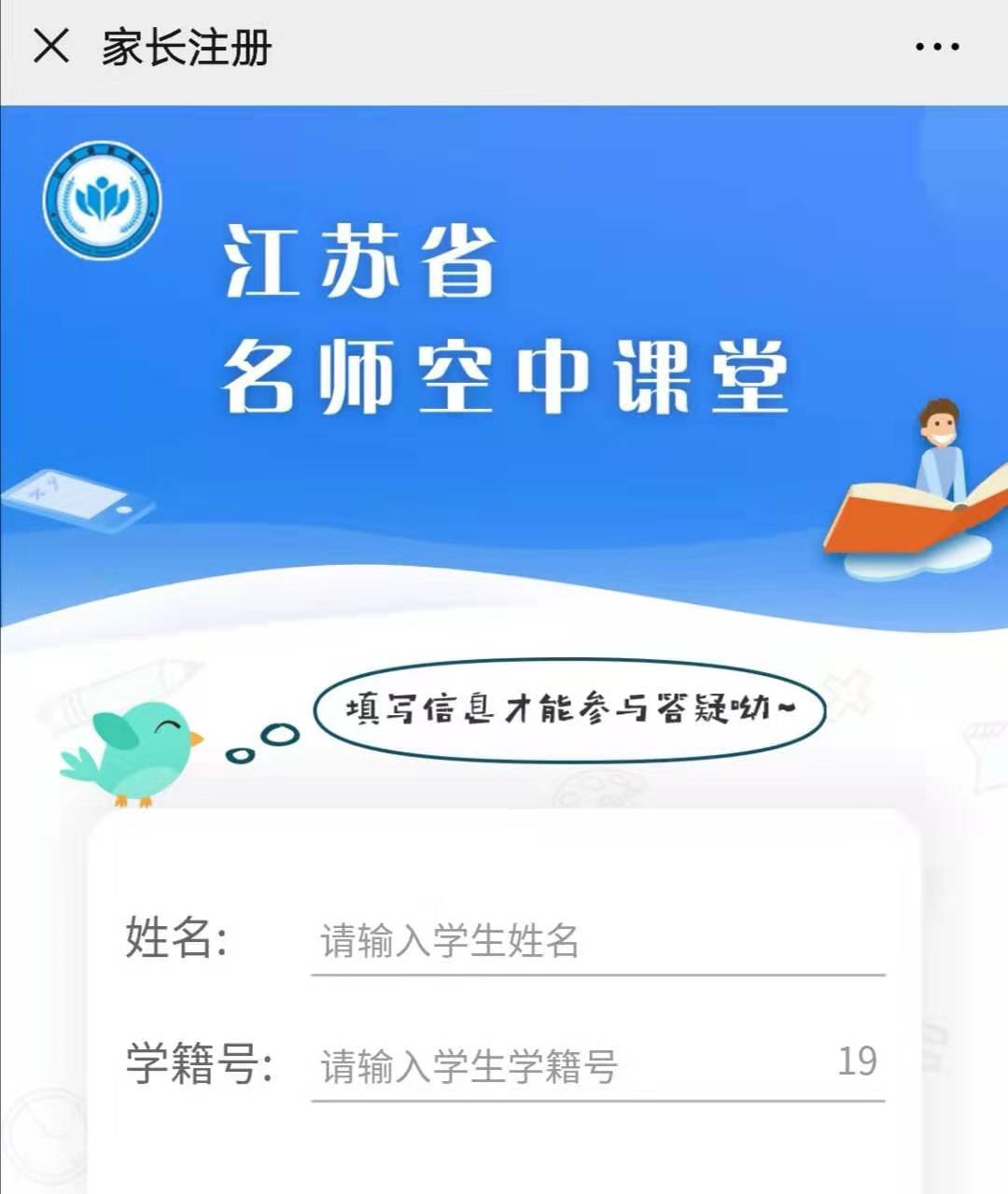Close the 家长注册 page
This screenshot has width=1008, height=1194.
[51, 46]
